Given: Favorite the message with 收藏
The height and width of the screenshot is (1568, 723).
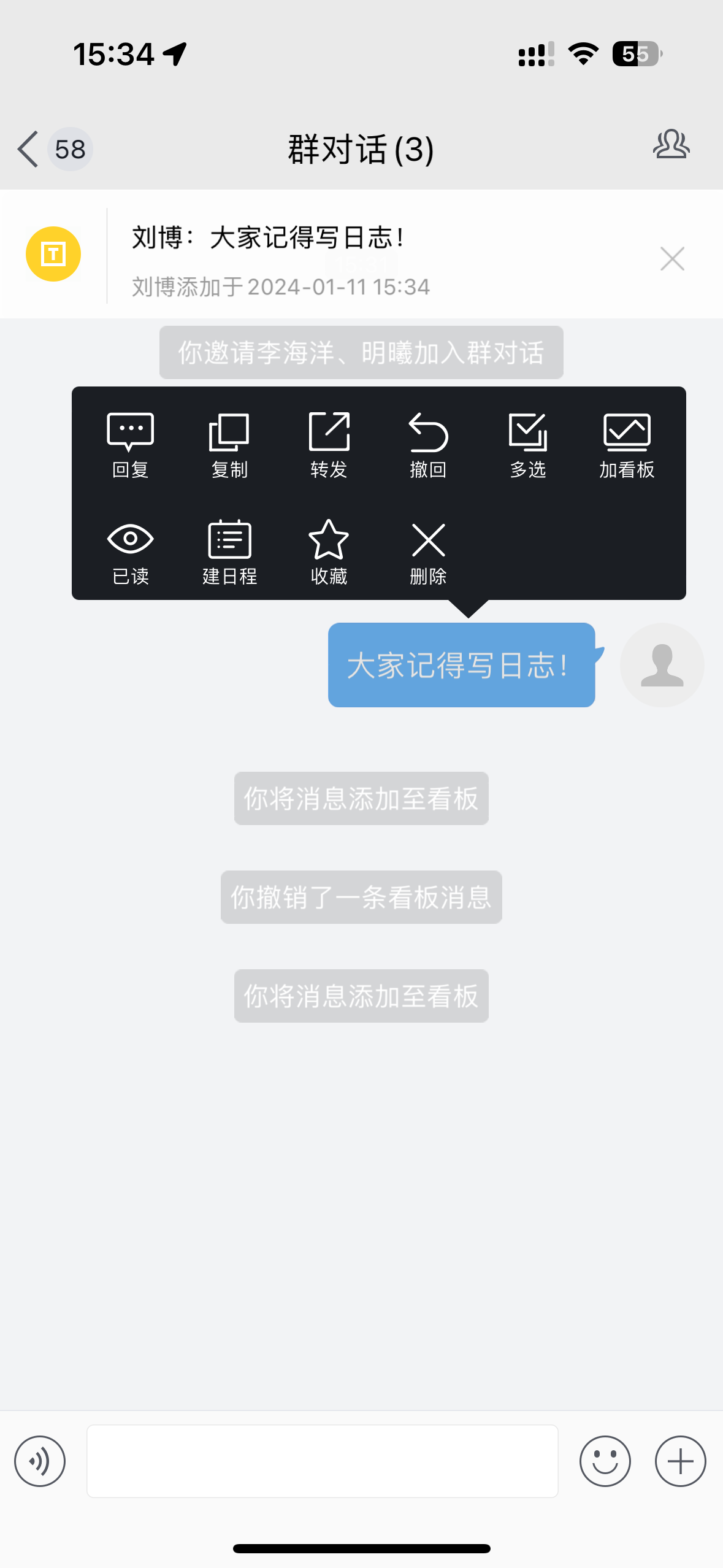Looking at the screenshot, I should point(329,551).
